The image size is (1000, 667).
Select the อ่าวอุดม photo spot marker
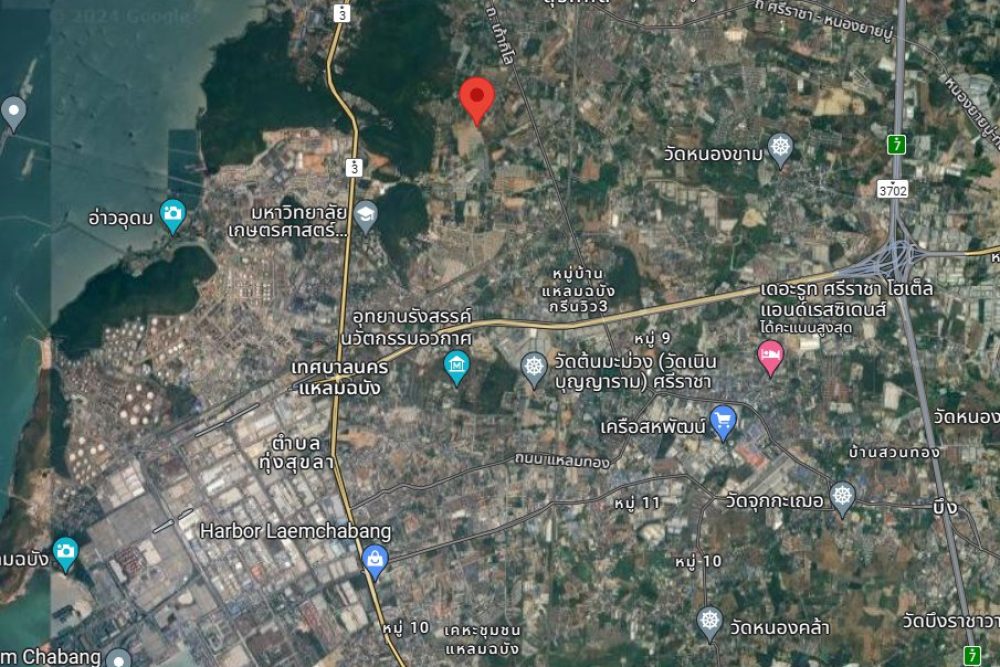coord(173,215)
